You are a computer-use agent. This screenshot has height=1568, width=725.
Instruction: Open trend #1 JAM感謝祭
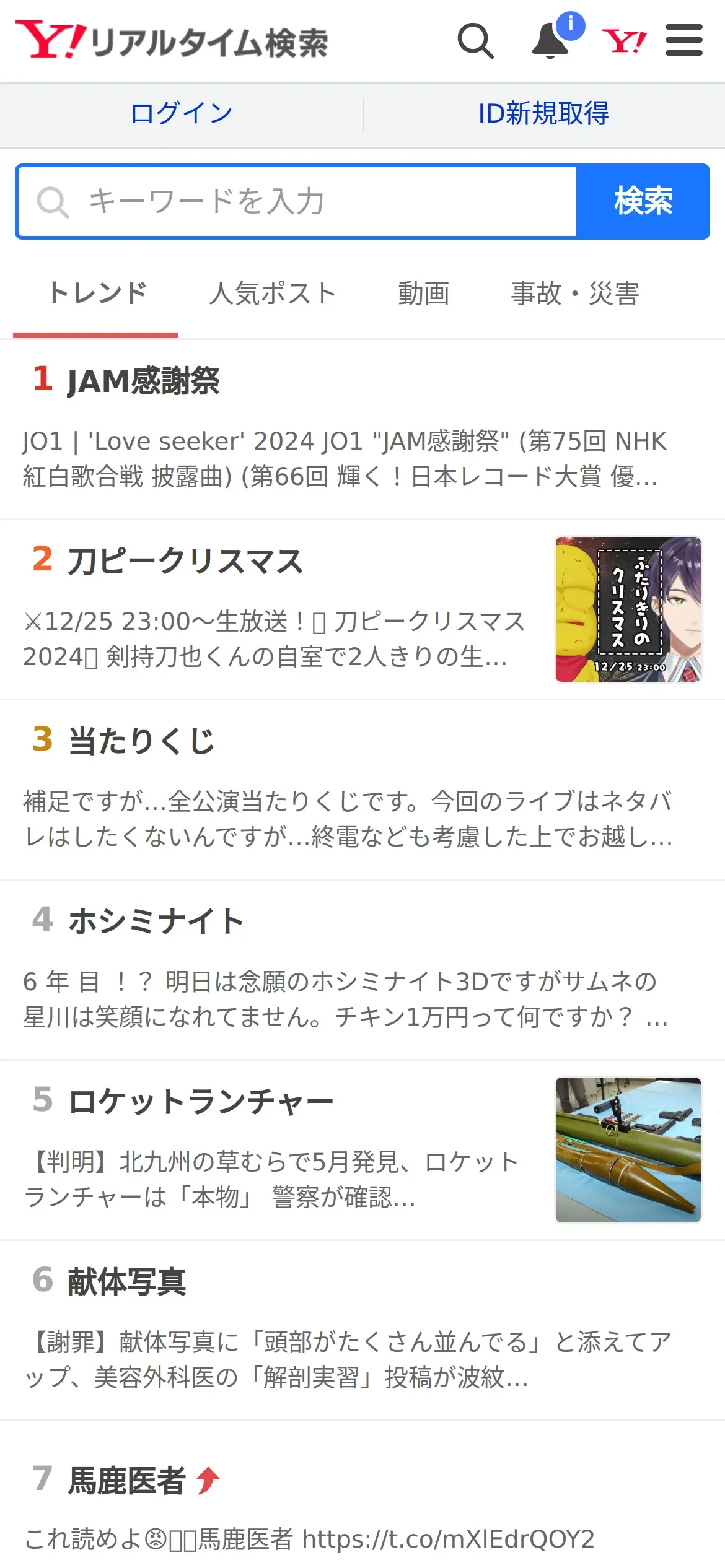click(x=144, y=380)
